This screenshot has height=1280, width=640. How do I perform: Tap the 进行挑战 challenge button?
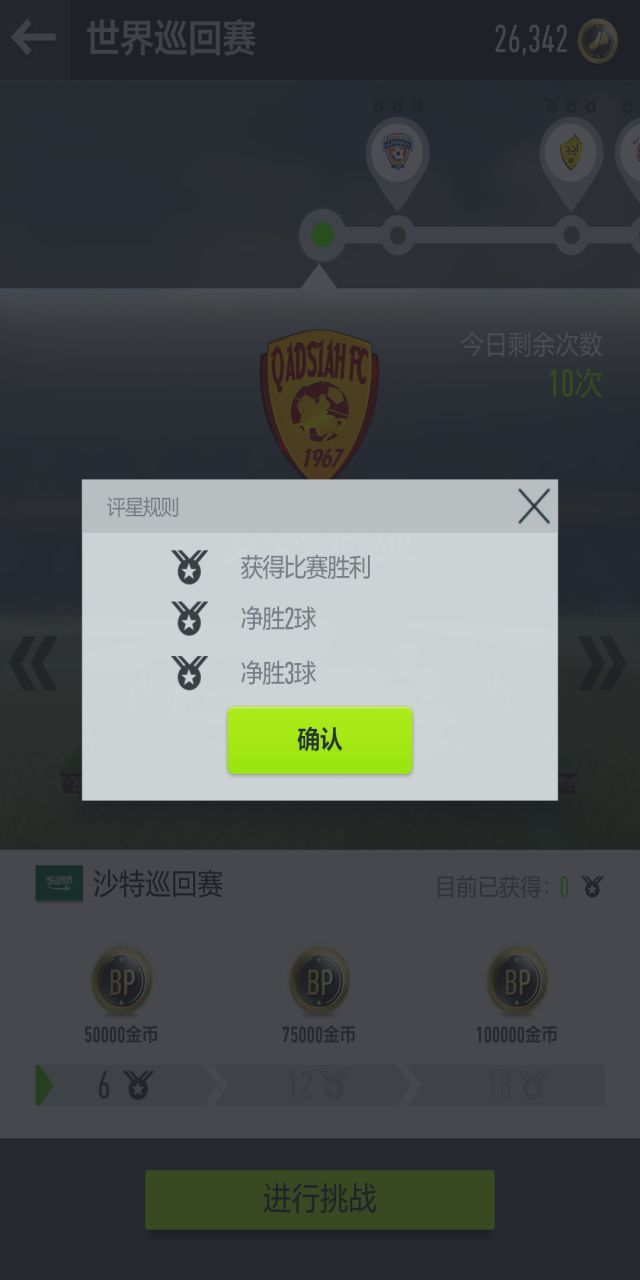pyautogui.click(x=320, y=1199)
